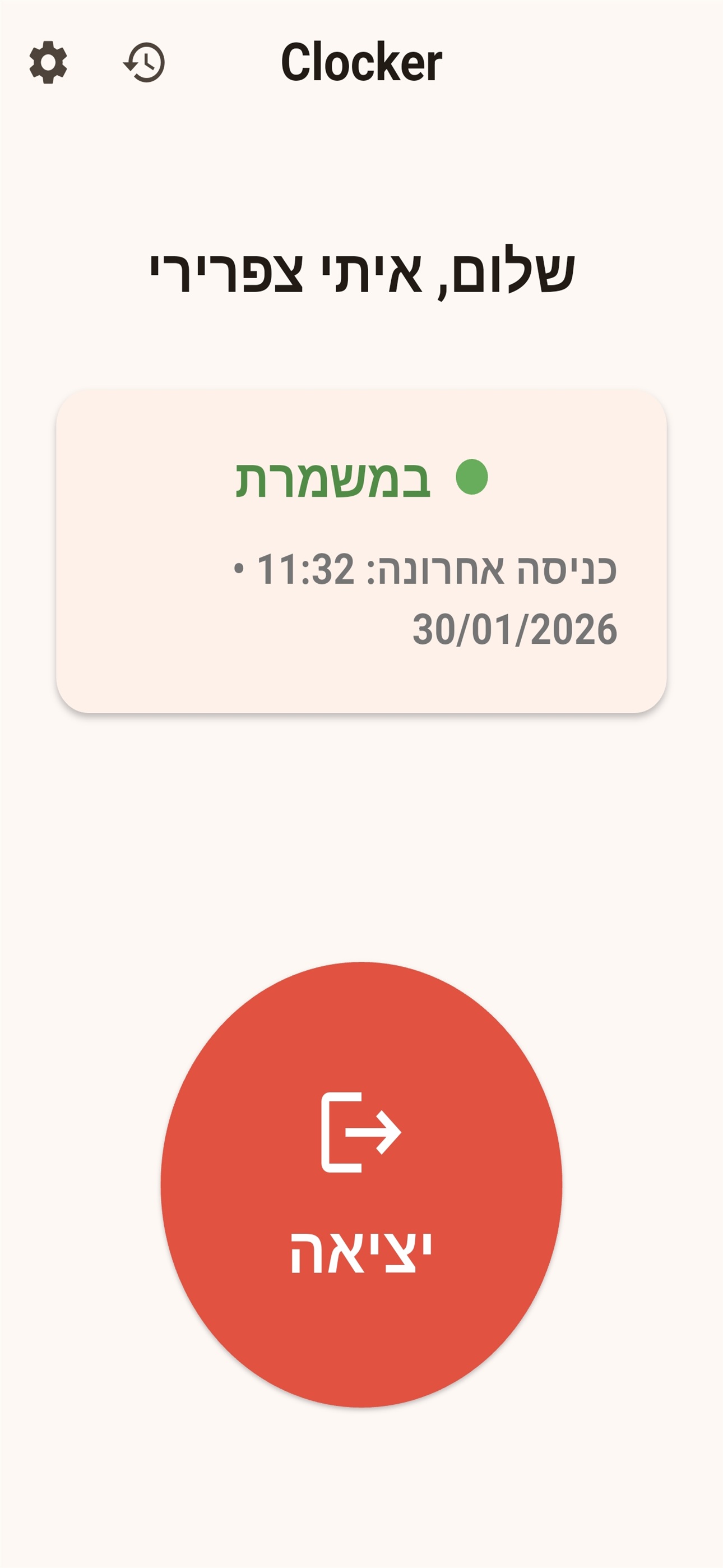Image resolution: width=723 pixels, height=1568 pixels.
Task: Tap the large red circular exit button
Action: 361,1181
